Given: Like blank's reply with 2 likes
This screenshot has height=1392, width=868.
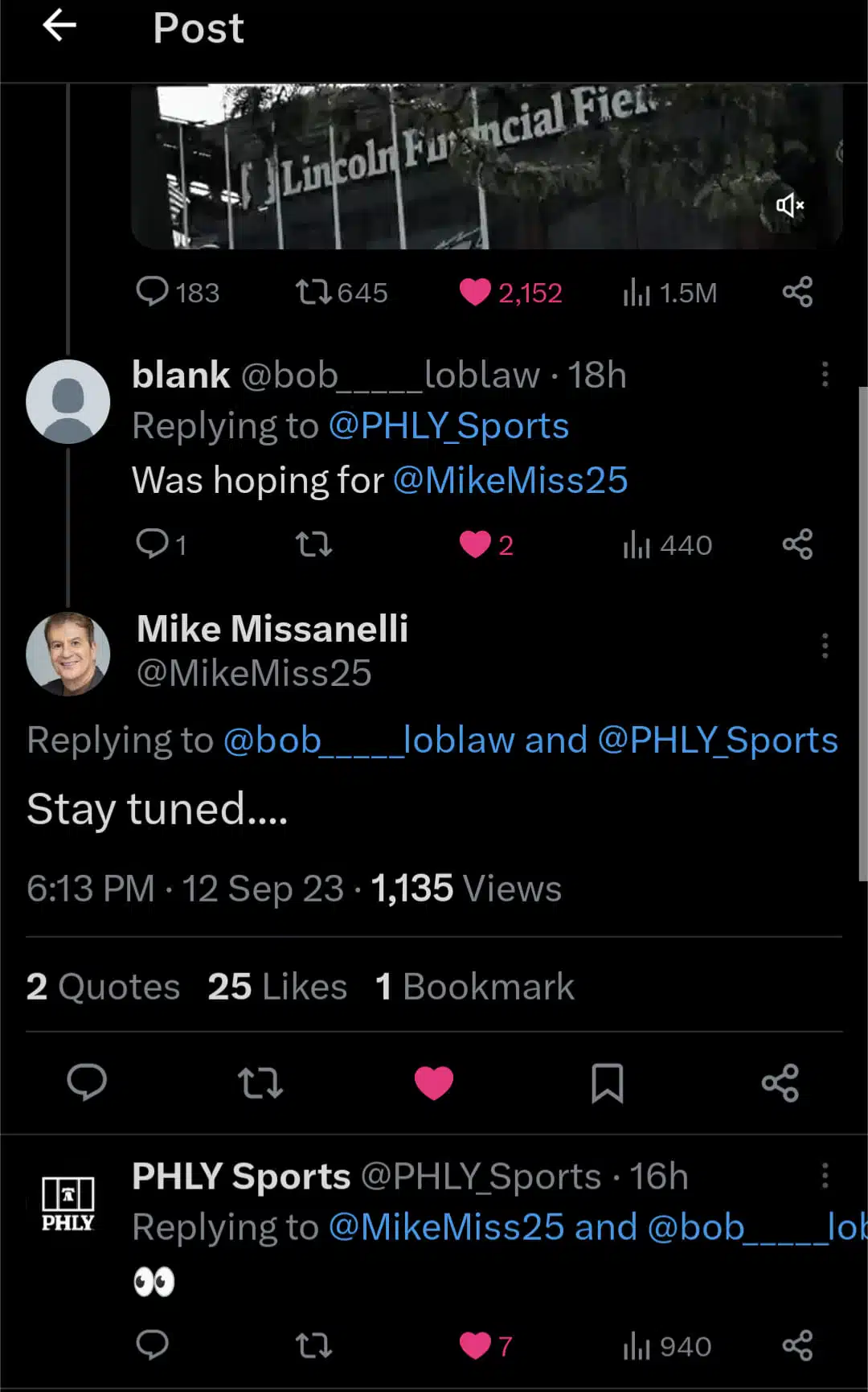Looking at the screenshot, I should (475, 544).
